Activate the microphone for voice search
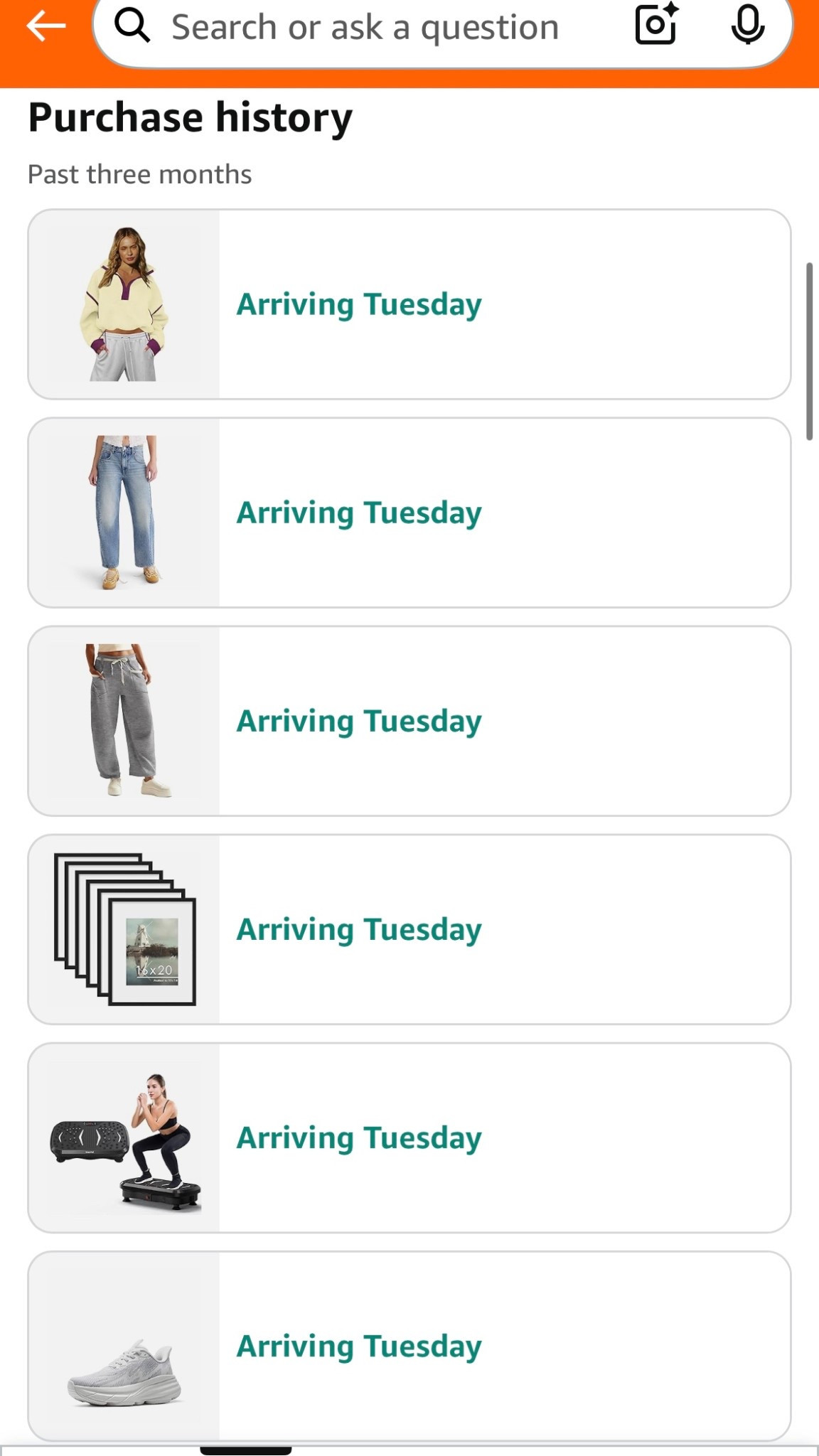Viewport: 819px width, 1456px height. 749,27
